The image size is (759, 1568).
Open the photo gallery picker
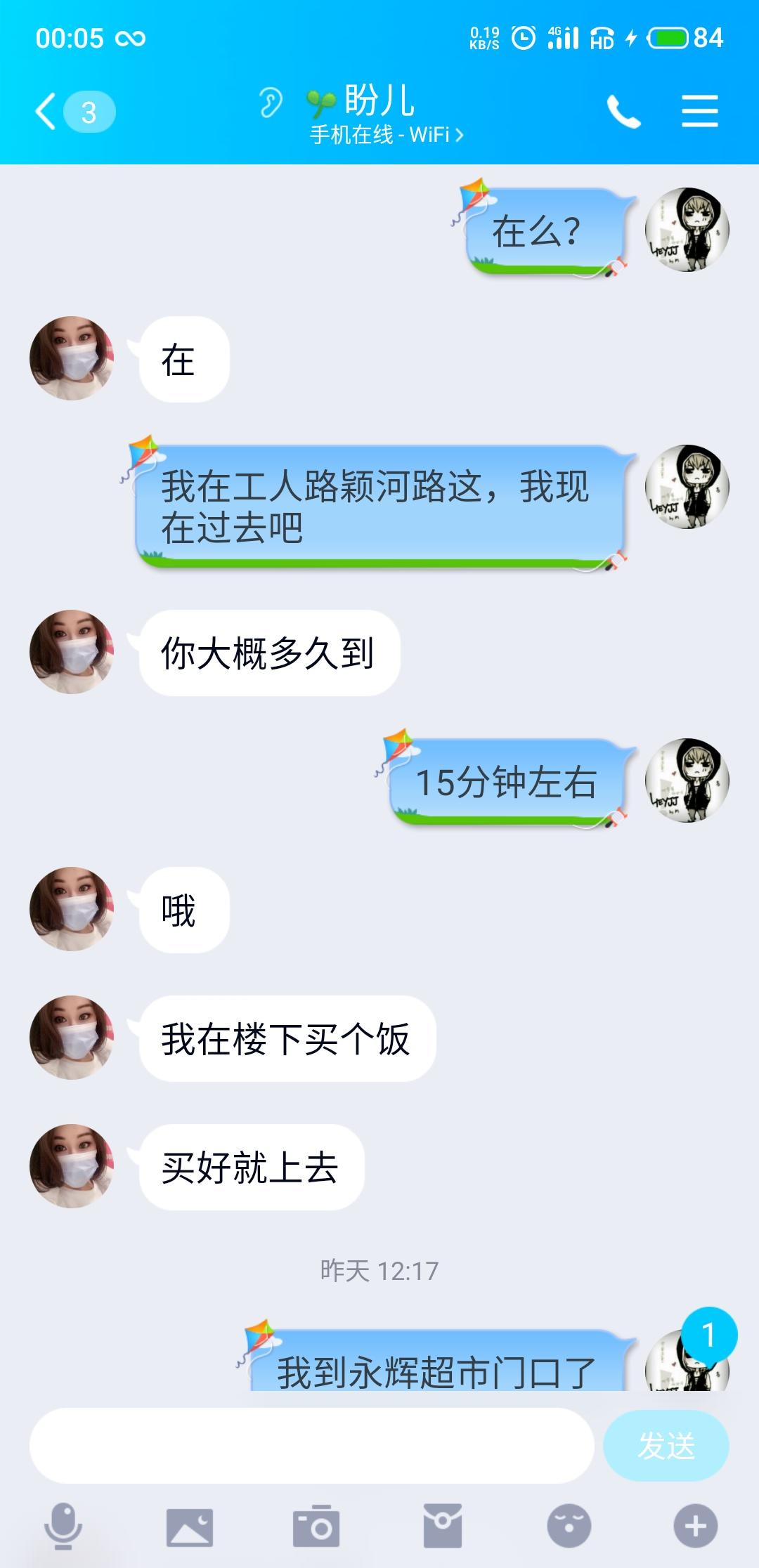tap(190, 1527)
